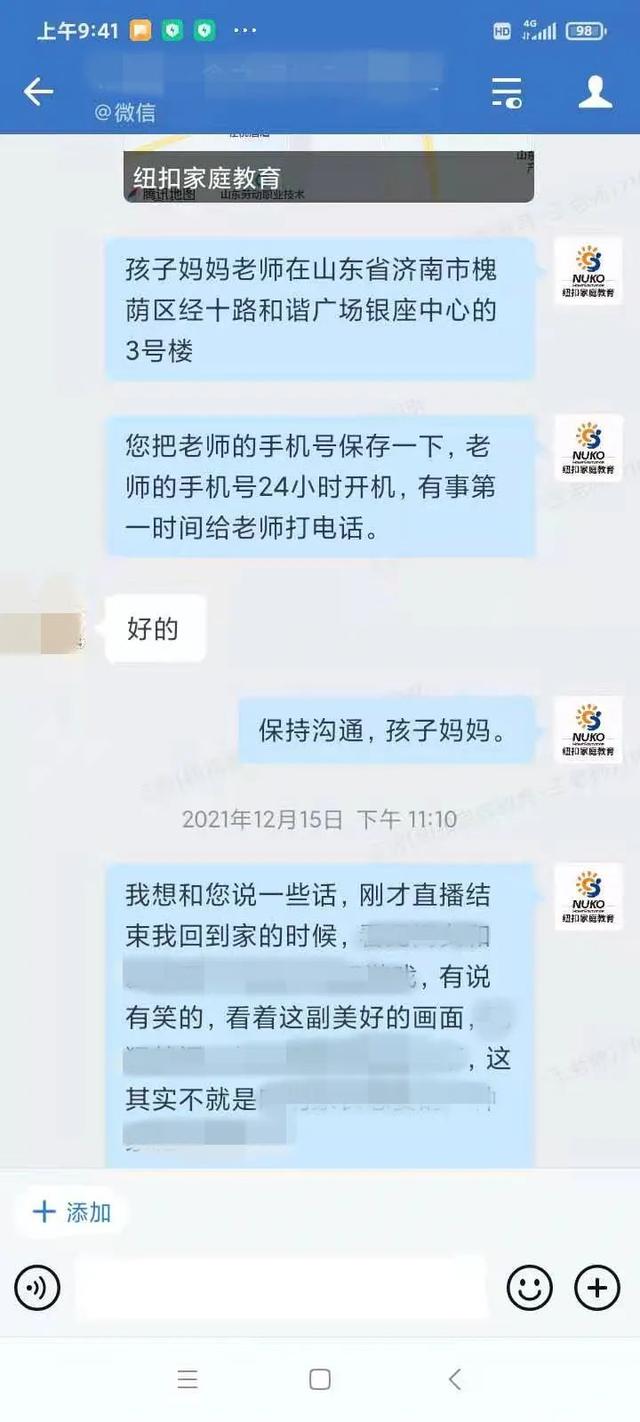
Task: Open the 纽扣家庭教育 location card
Action: (328, 172)
